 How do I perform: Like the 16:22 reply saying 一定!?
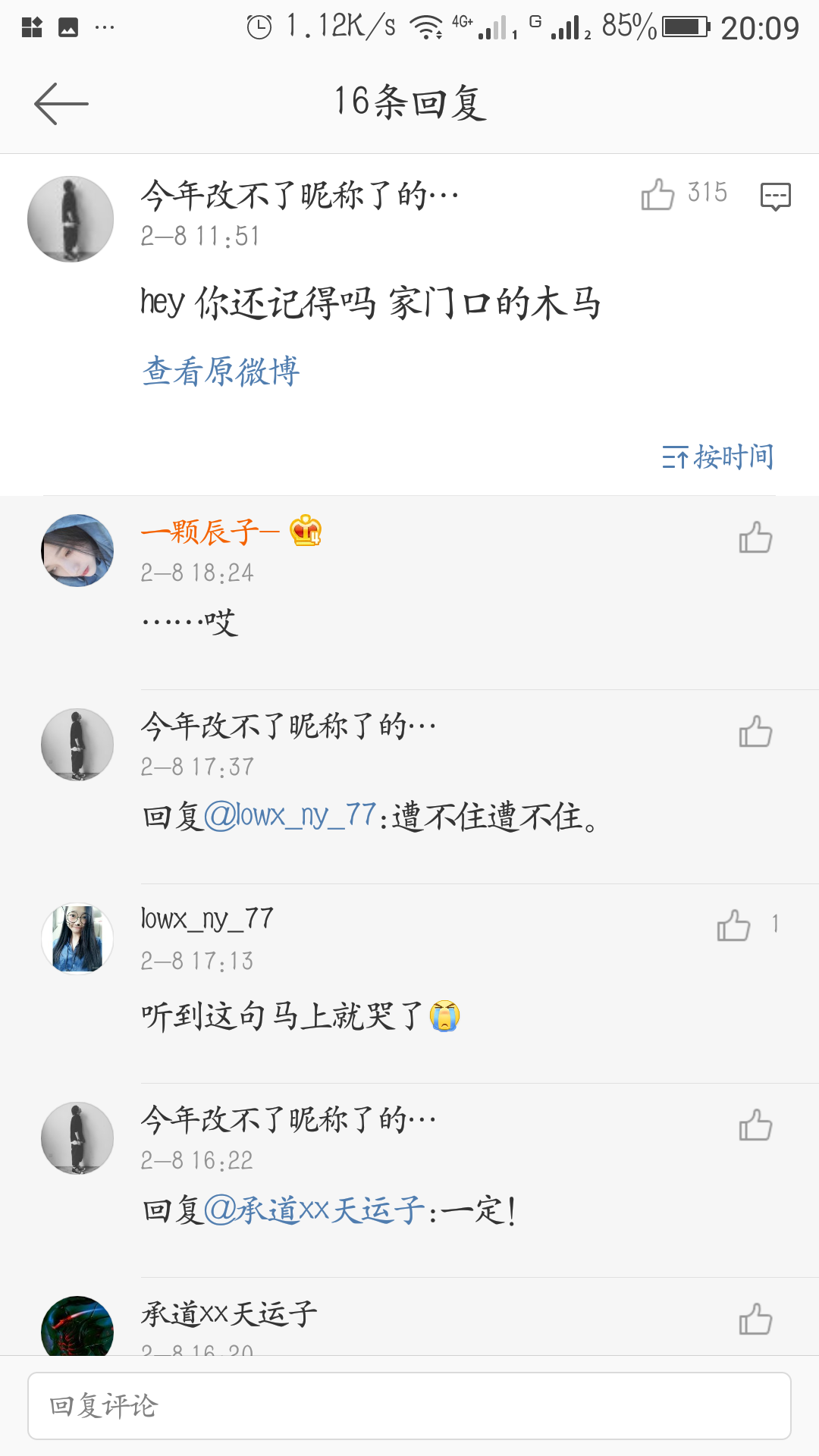755,1125
